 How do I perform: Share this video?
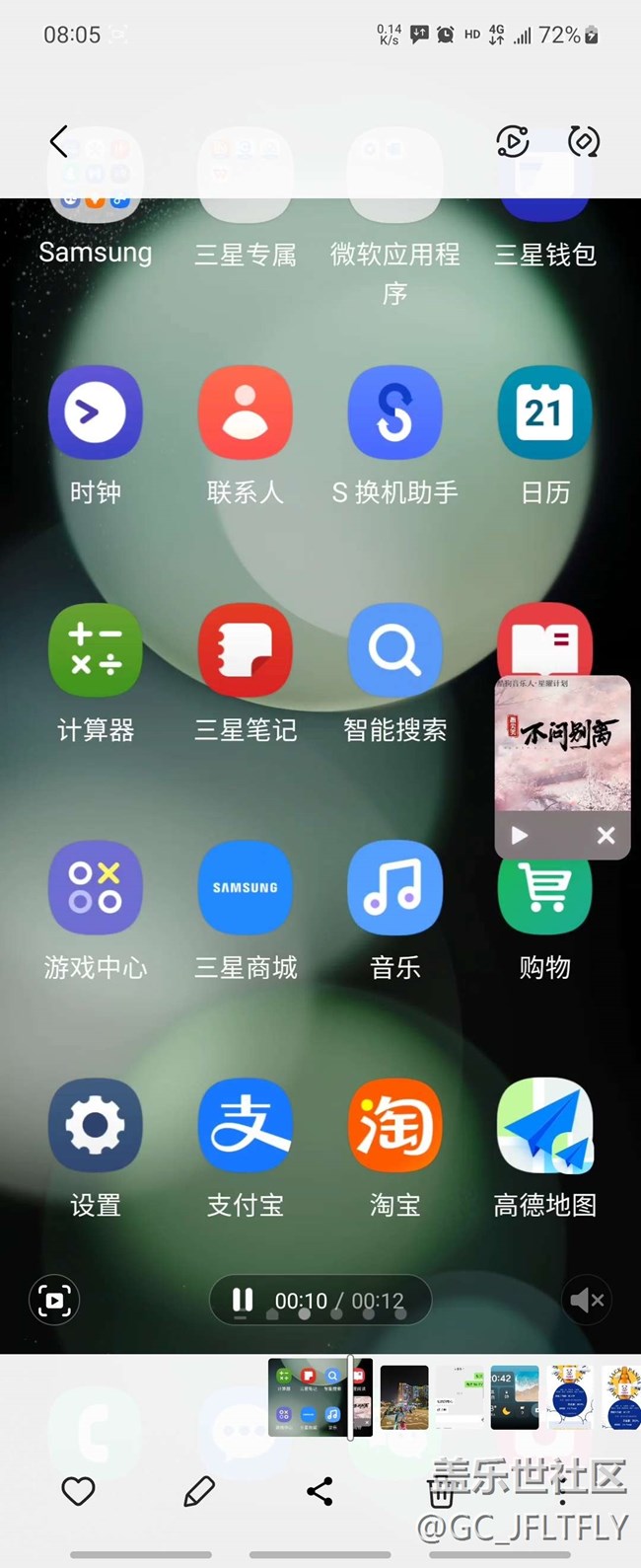[320, 1491]
